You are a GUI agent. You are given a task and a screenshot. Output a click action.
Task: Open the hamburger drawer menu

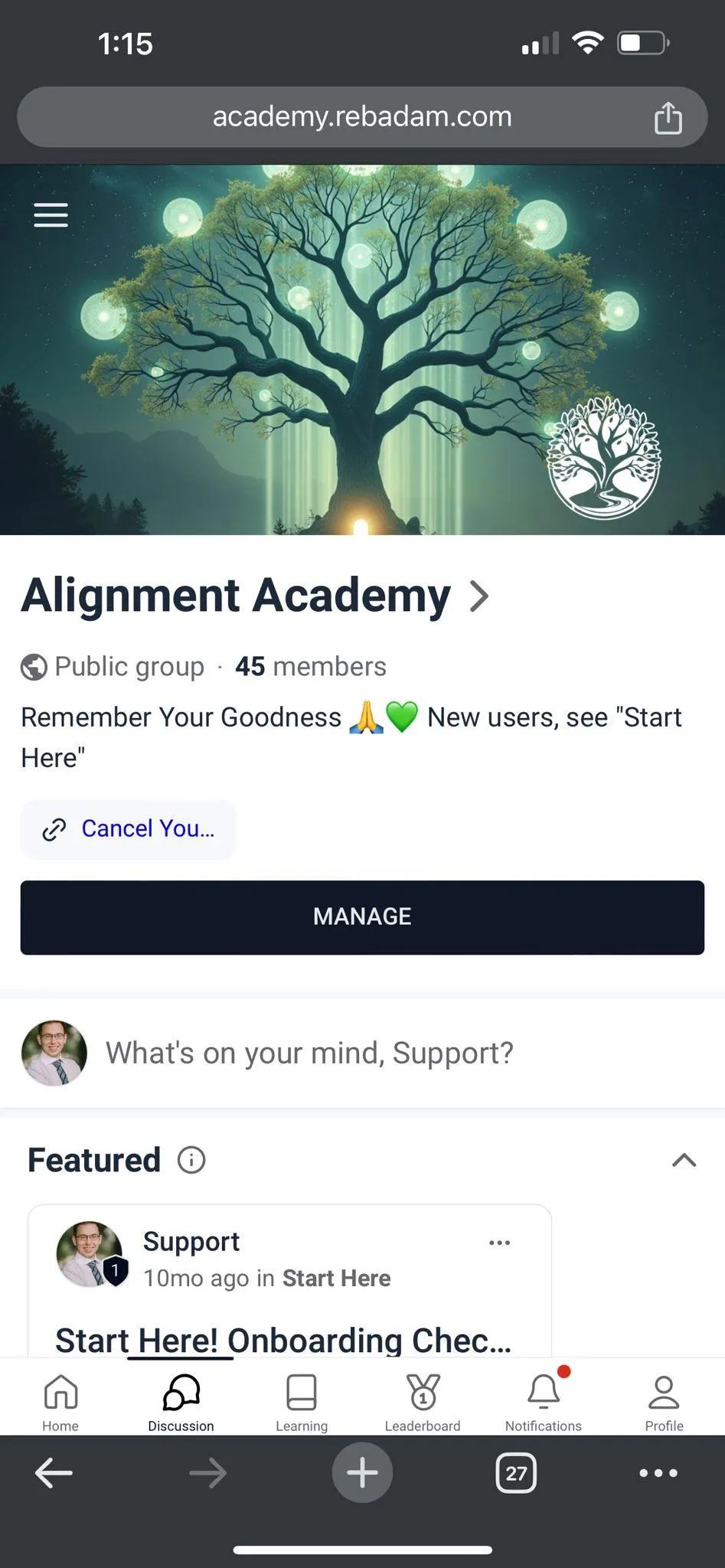pyautogui.click(x=51, y=215)
